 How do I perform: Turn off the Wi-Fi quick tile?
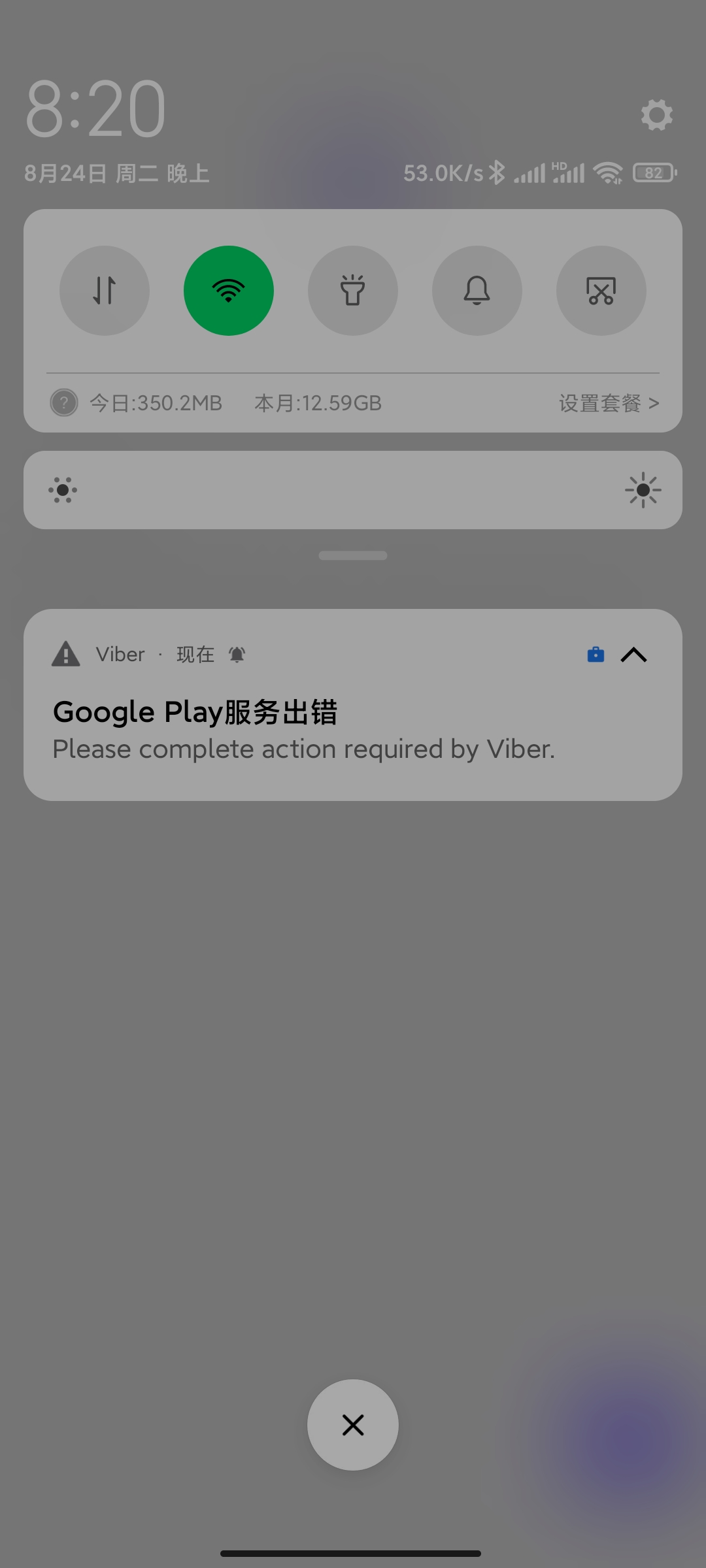click(229, 291)
